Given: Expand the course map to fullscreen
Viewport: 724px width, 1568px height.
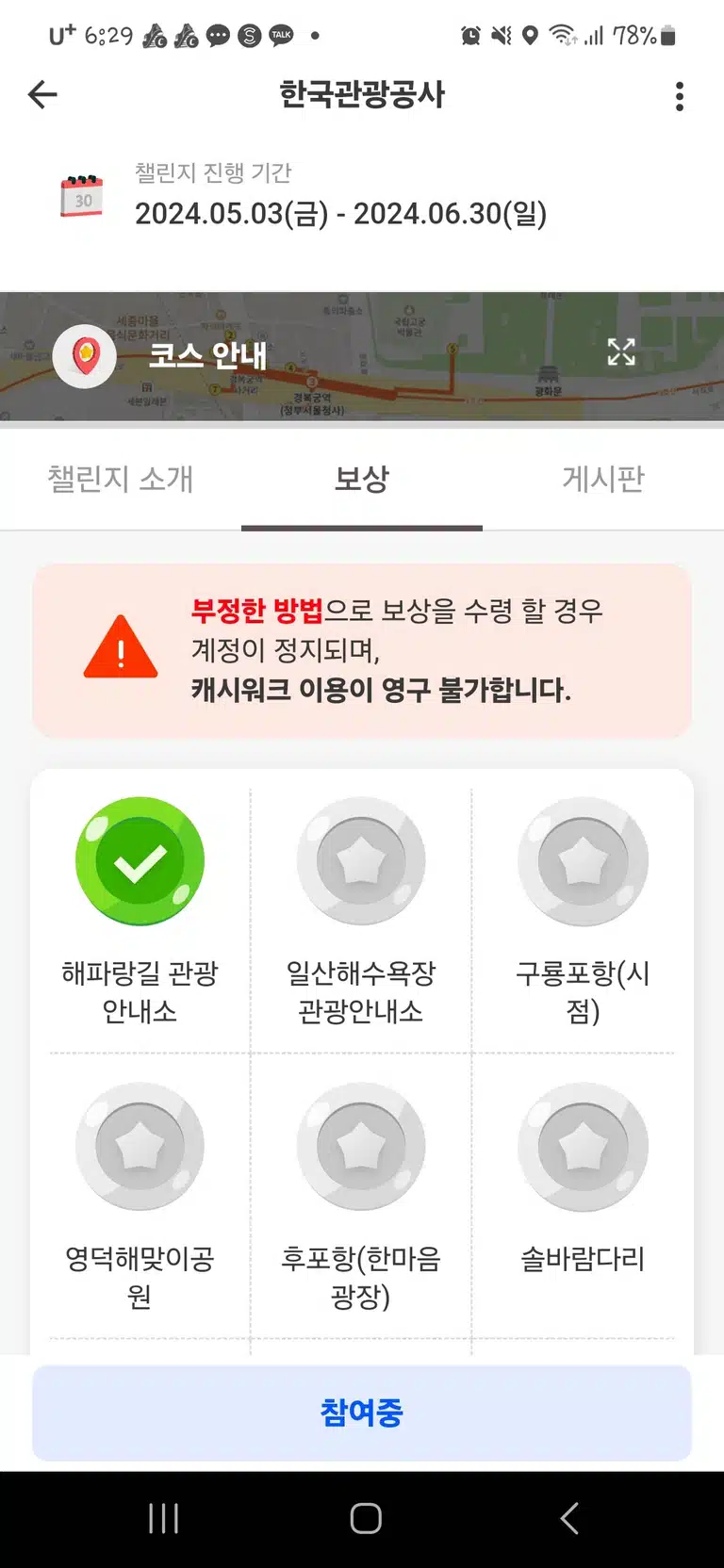Looking at the screenshot, I should click(621, 352).
